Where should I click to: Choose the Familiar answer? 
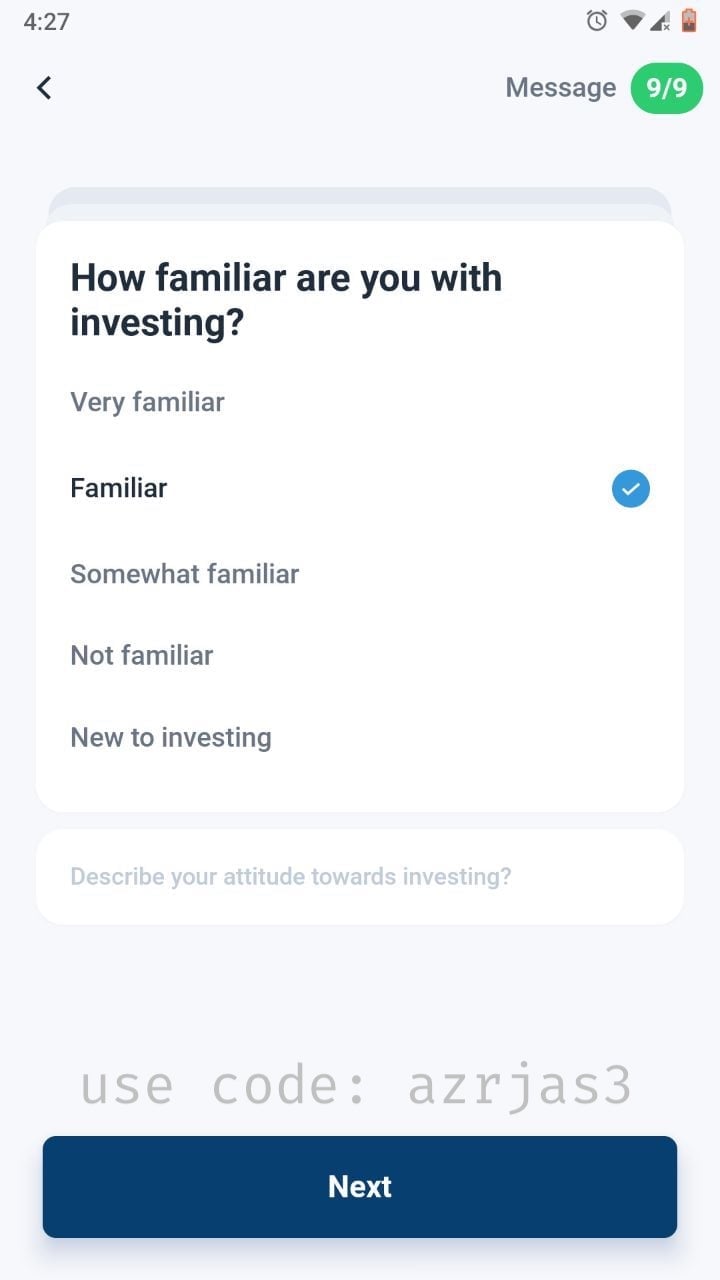[360, 488]
